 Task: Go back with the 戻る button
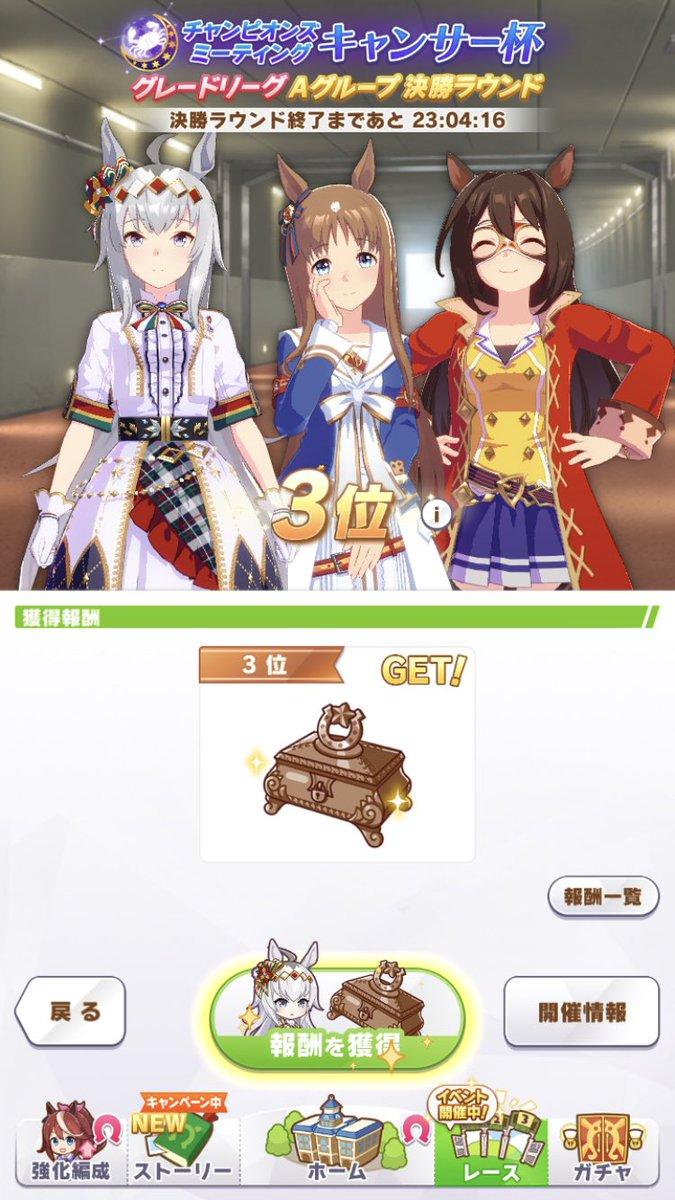click(x=71, y=1011)
